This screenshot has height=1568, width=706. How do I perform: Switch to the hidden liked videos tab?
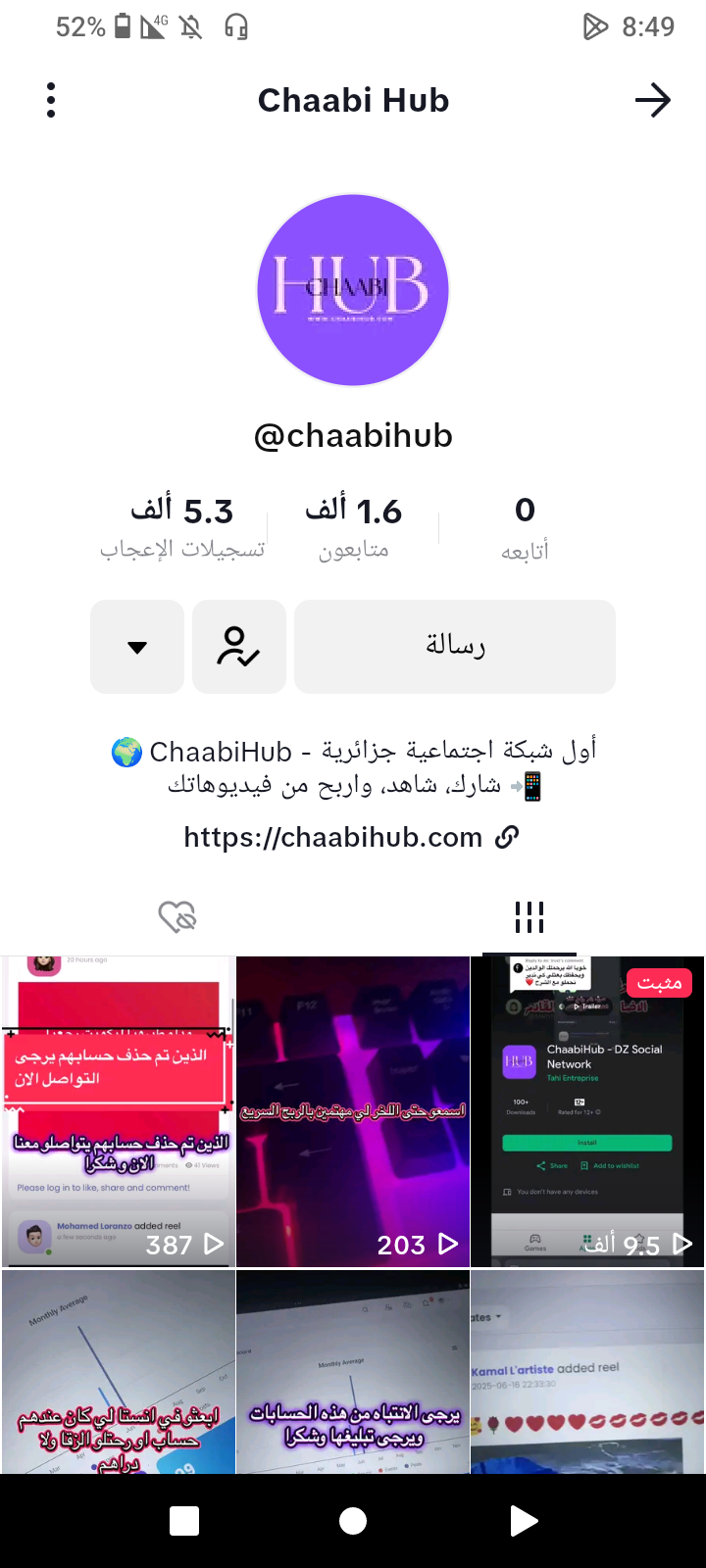coord(177,917)
